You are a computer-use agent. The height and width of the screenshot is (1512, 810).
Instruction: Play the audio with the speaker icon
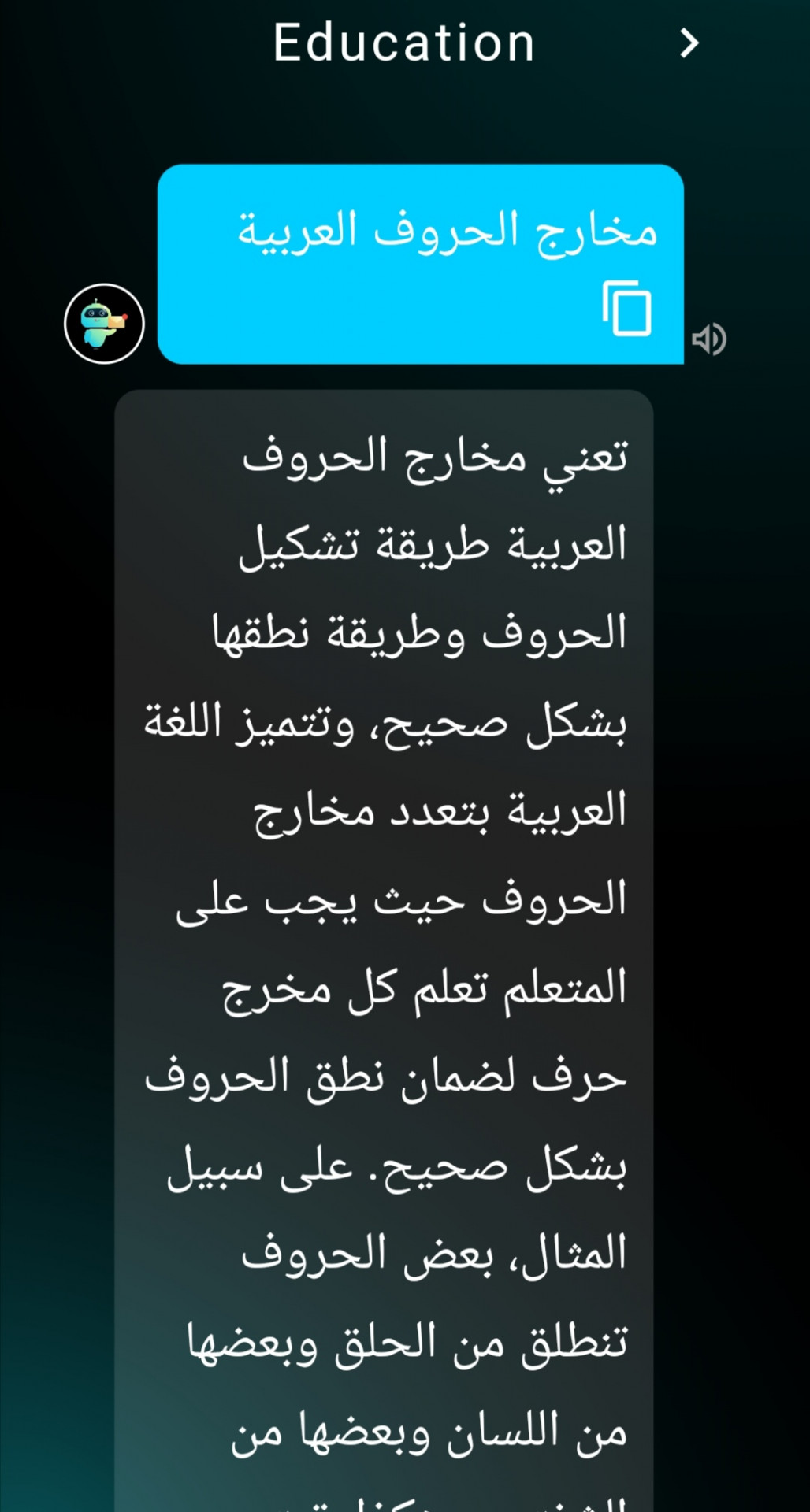click(709, 339)
